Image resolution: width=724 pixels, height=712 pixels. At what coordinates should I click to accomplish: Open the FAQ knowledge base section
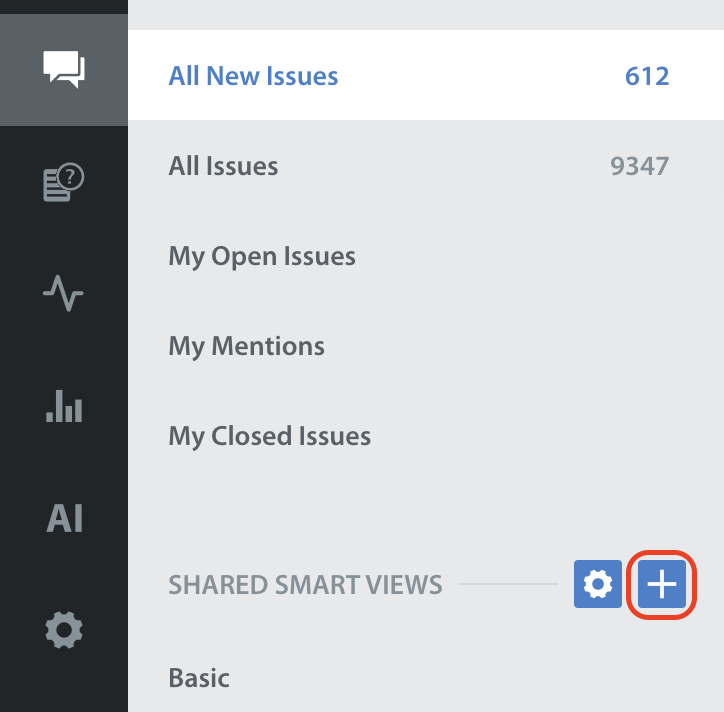point(64,184)
